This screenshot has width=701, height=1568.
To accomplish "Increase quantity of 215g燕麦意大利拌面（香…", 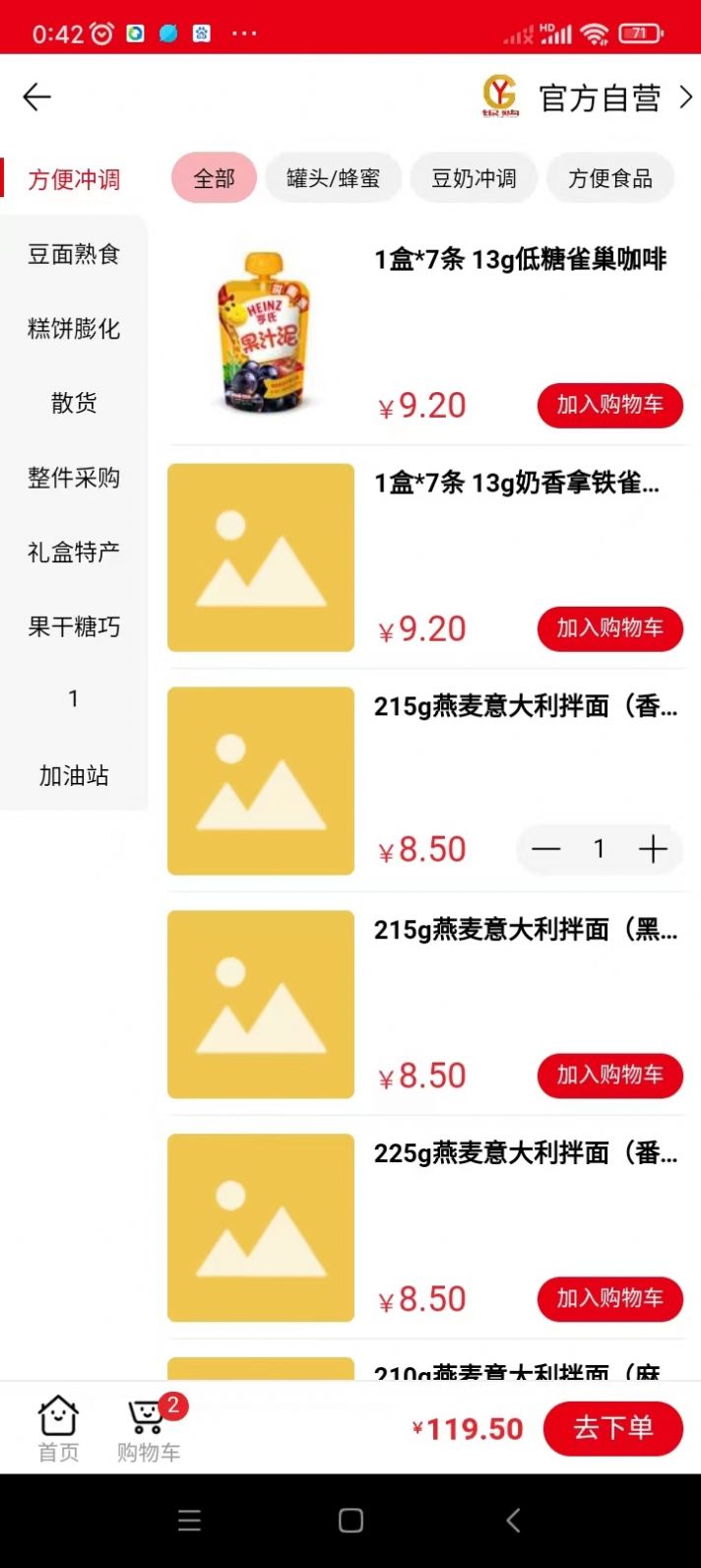I will tap(653, 849).
